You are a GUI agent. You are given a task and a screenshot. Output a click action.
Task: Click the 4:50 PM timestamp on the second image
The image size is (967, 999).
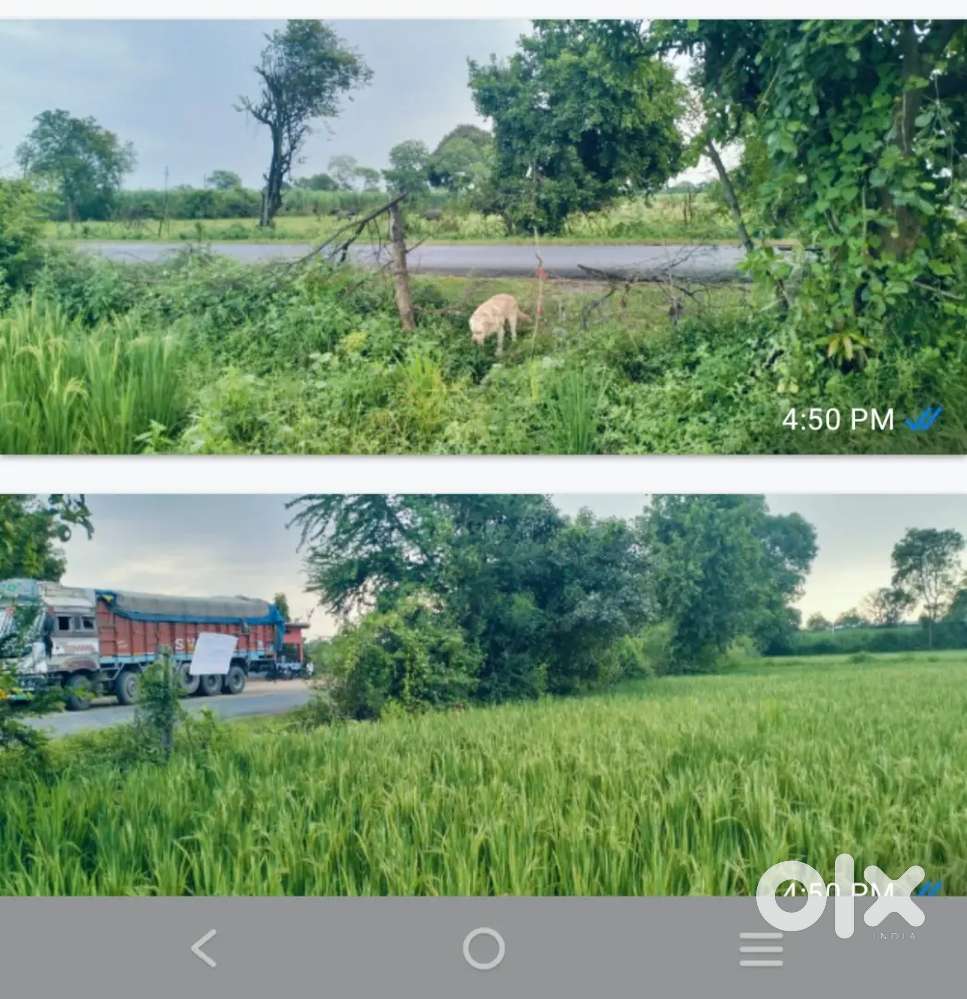(838, 888)
